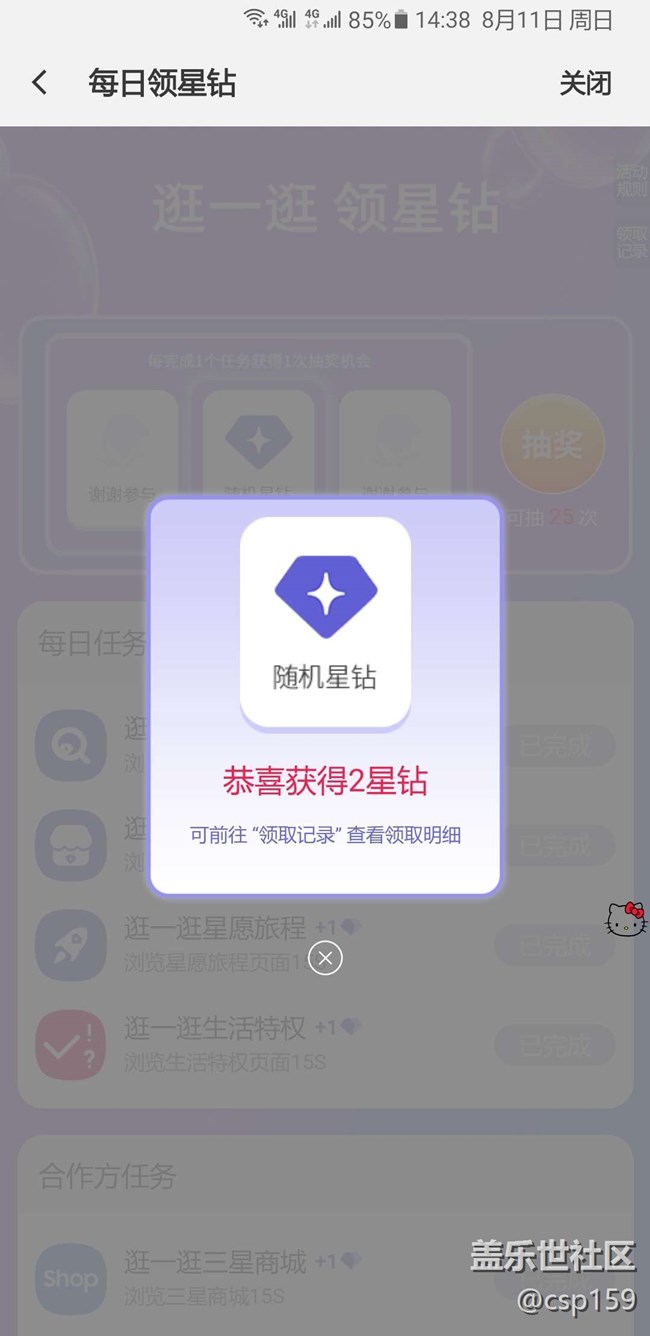This screenshot has height=1336, width=650.
Task: Dismiss the 随机星钻 reward popup
Action: tap(325, 958)
